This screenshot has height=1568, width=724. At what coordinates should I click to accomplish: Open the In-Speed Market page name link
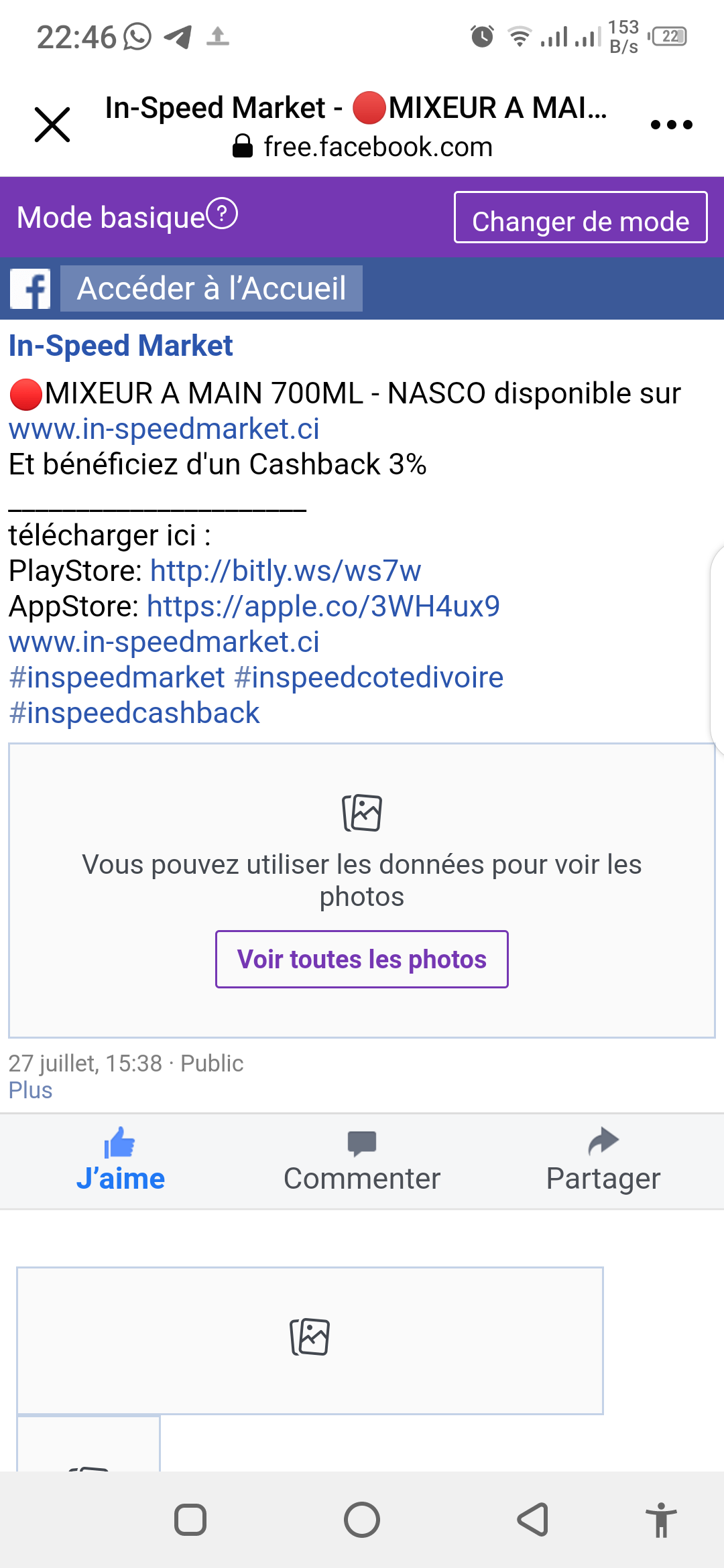click(121, 346)
